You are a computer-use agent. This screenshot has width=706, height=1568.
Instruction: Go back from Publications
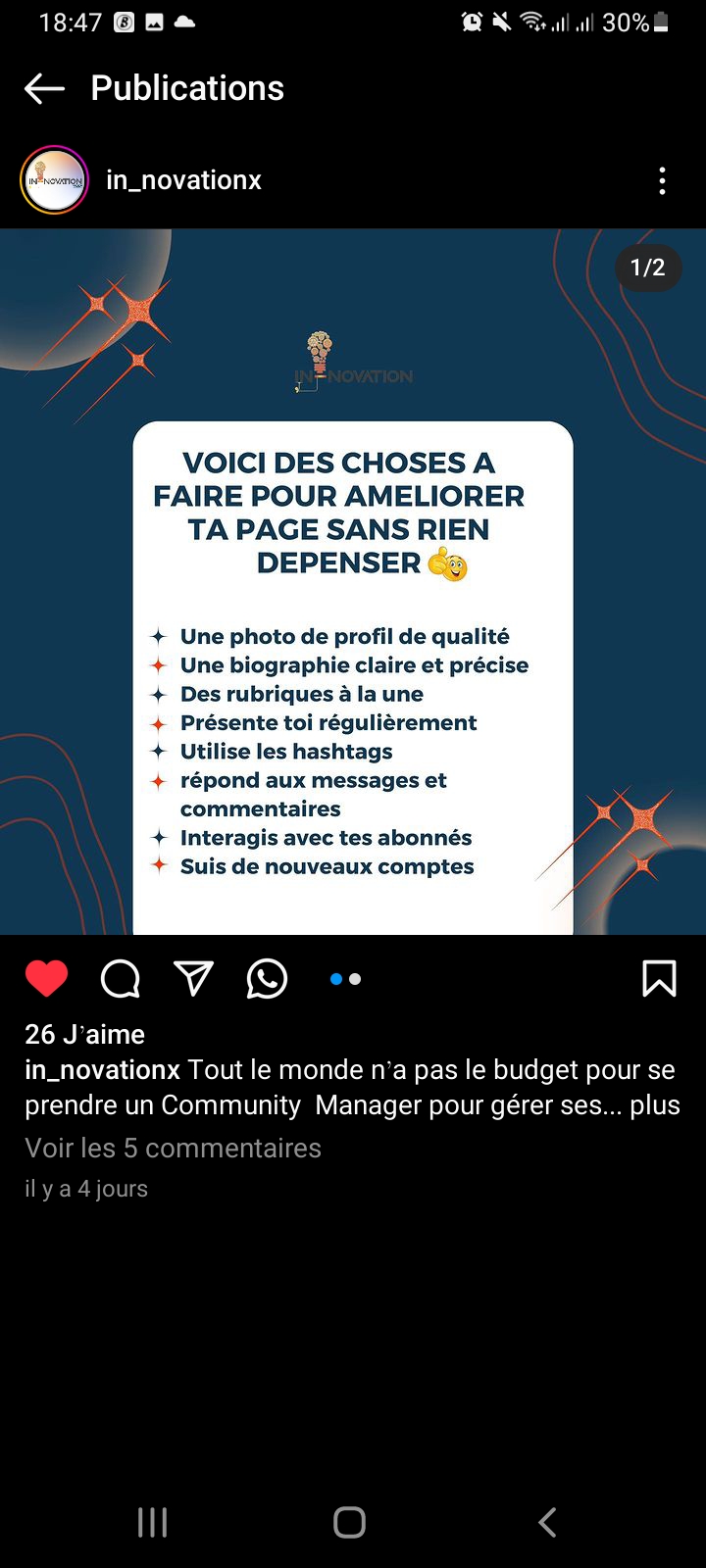click(44, 88)
